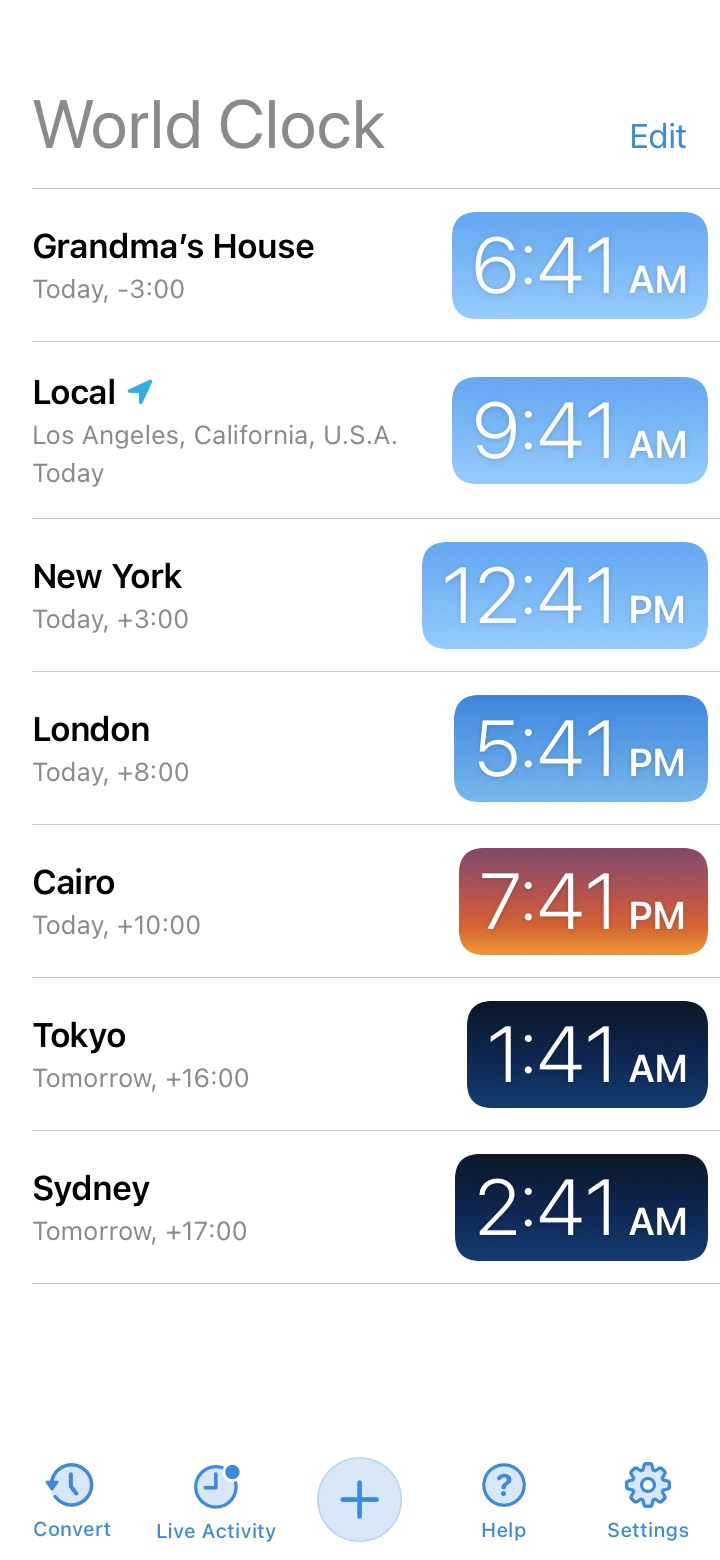Tap Edit to rearrange the clock list
The image size is (720, 1560).
tap(657, 136)
